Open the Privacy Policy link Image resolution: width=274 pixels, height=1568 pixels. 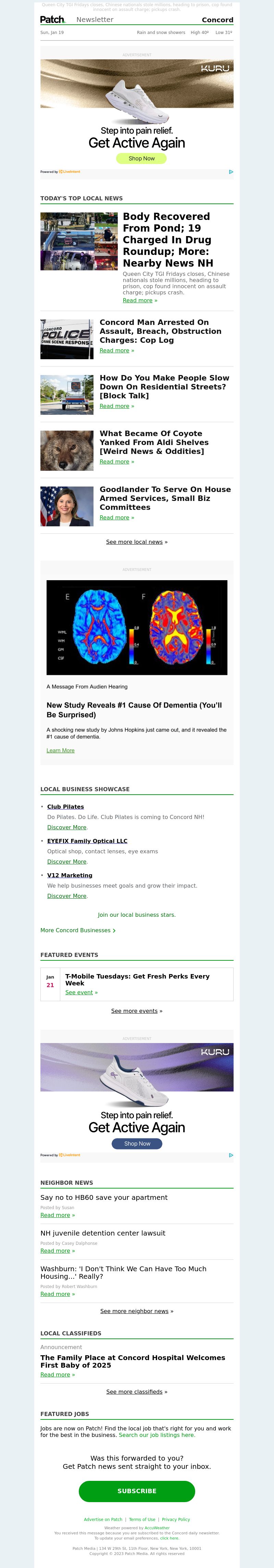coord(176,1519)
